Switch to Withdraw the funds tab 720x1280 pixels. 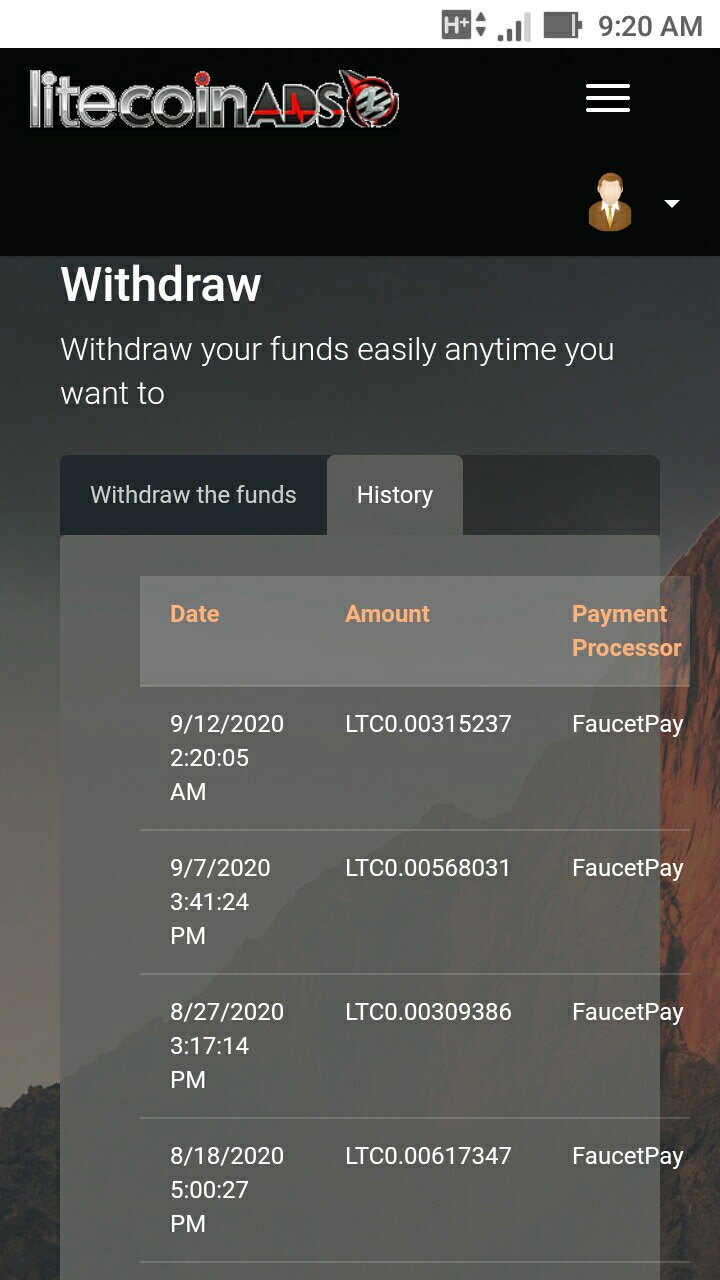point(193,495)
